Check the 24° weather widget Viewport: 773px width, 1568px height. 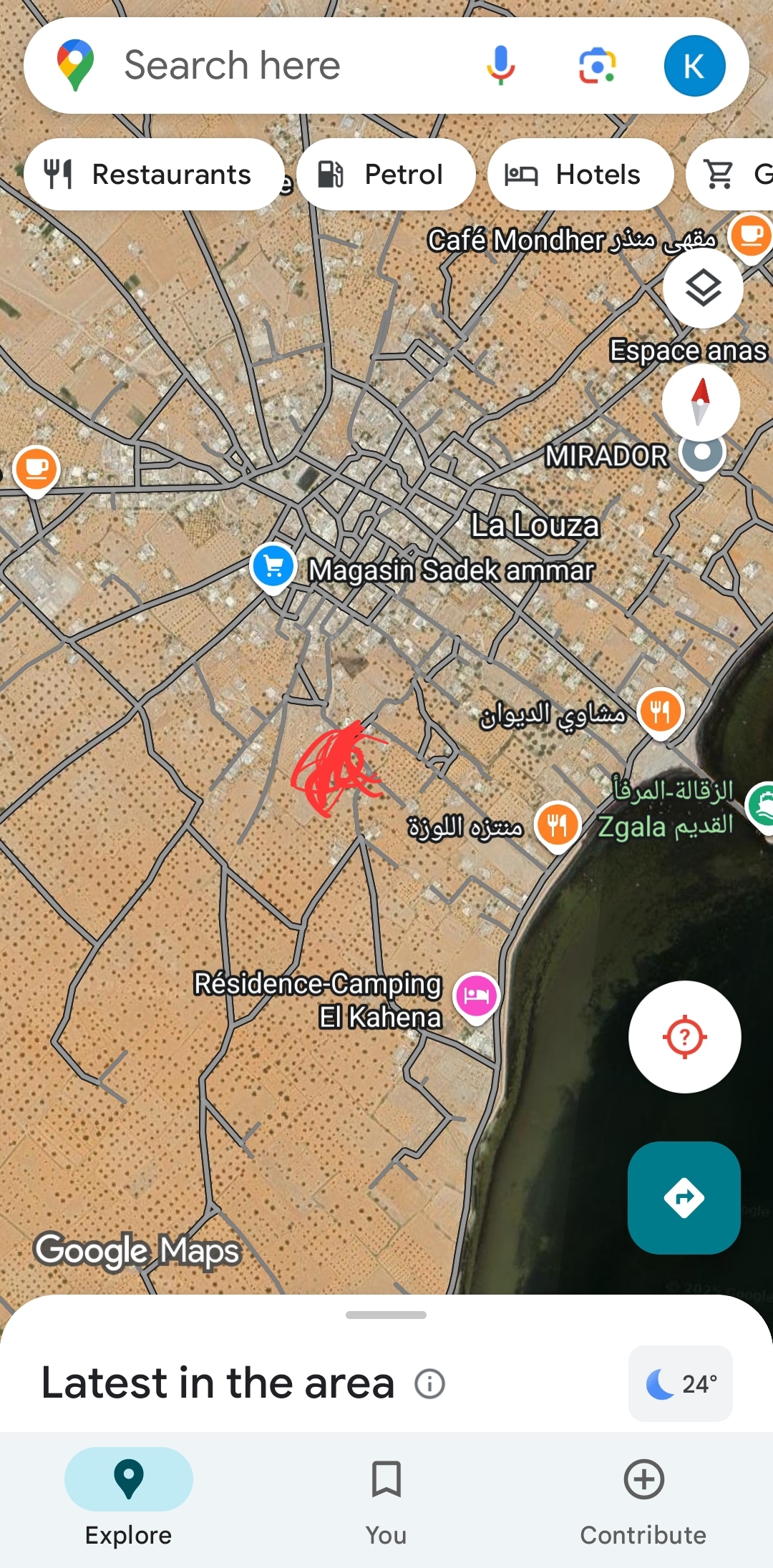coord(681,1383)
